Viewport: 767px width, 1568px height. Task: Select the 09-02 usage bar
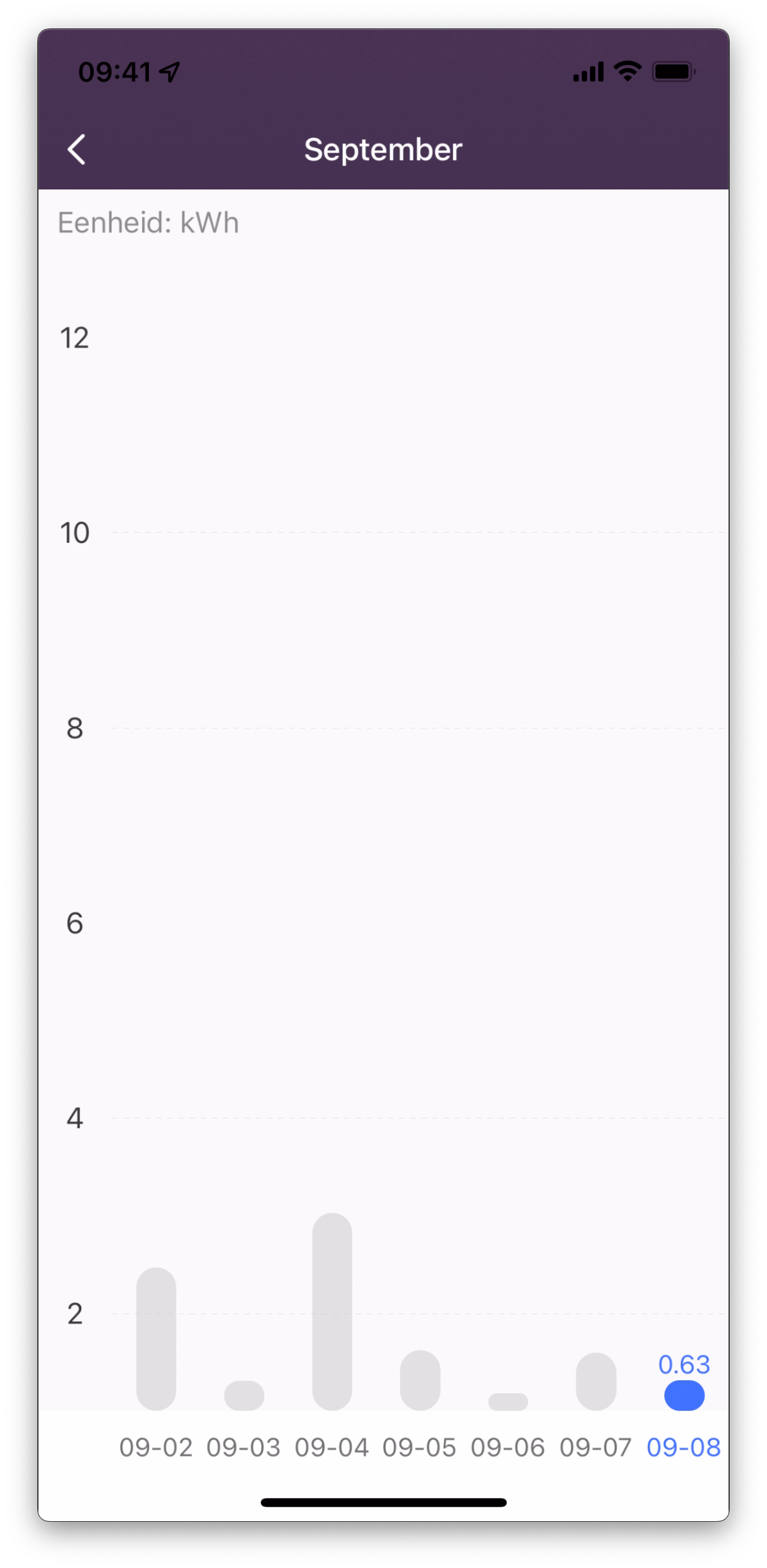[156, 1338]
